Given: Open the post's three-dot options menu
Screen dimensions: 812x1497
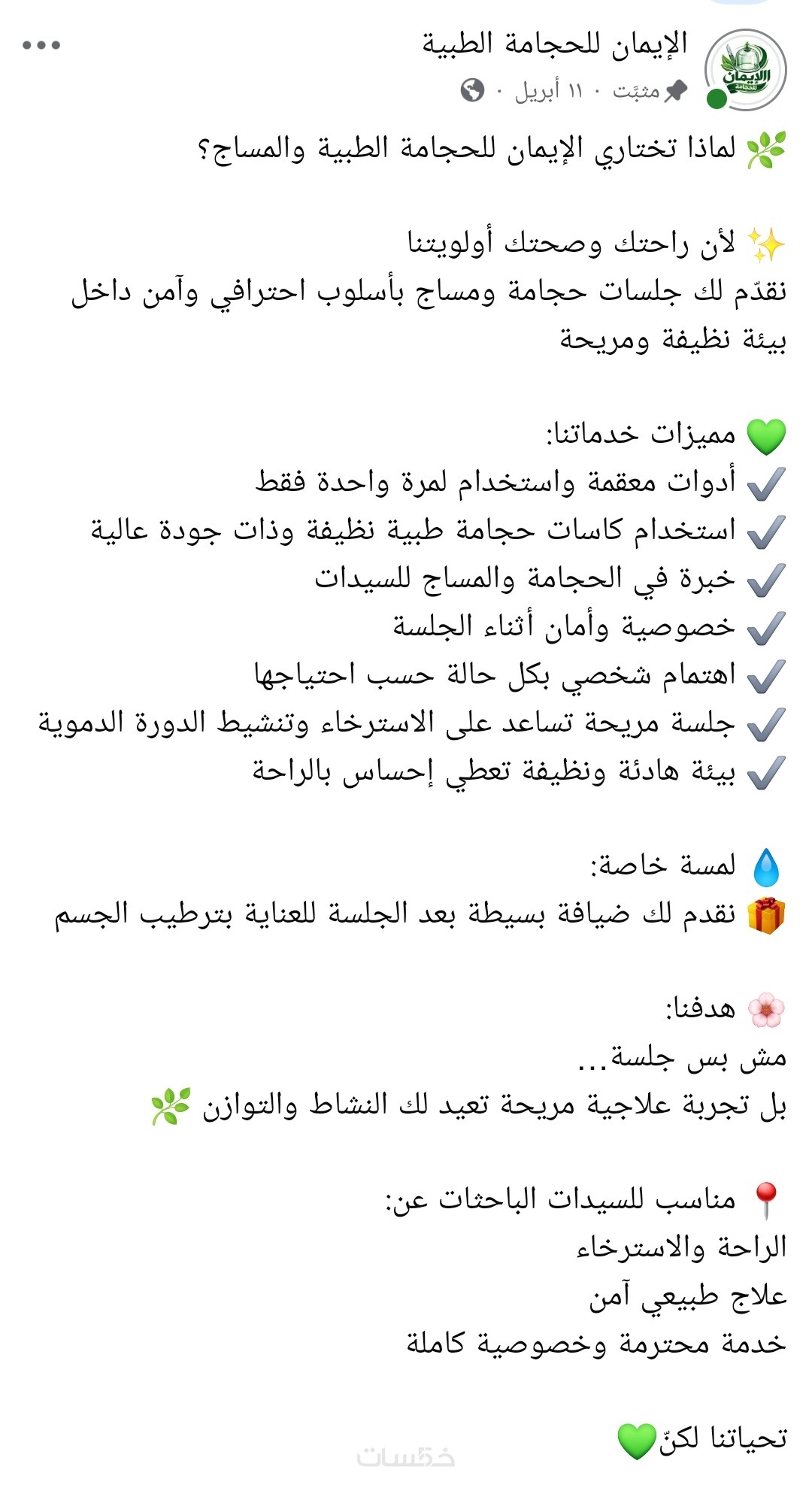Looking at the screenshot, I should [x=41, y=46].
